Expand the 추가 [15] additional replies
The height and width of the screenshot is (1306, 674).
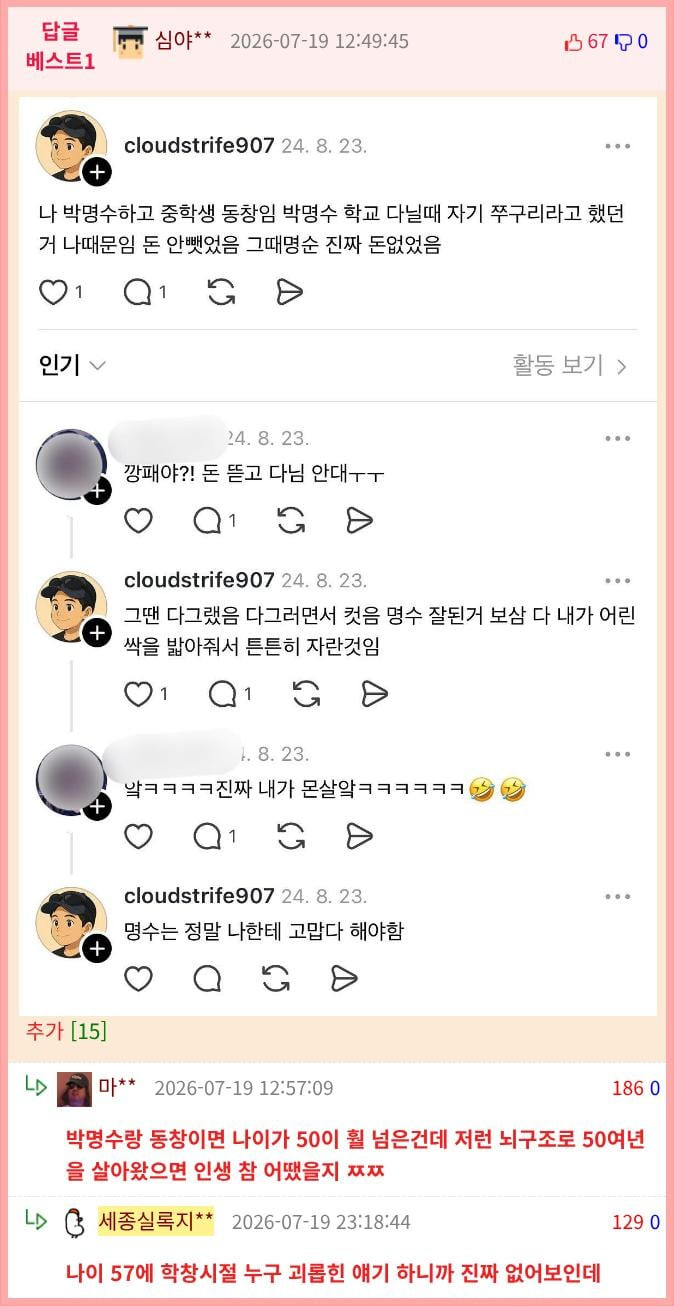click(x=66, y=1031)
